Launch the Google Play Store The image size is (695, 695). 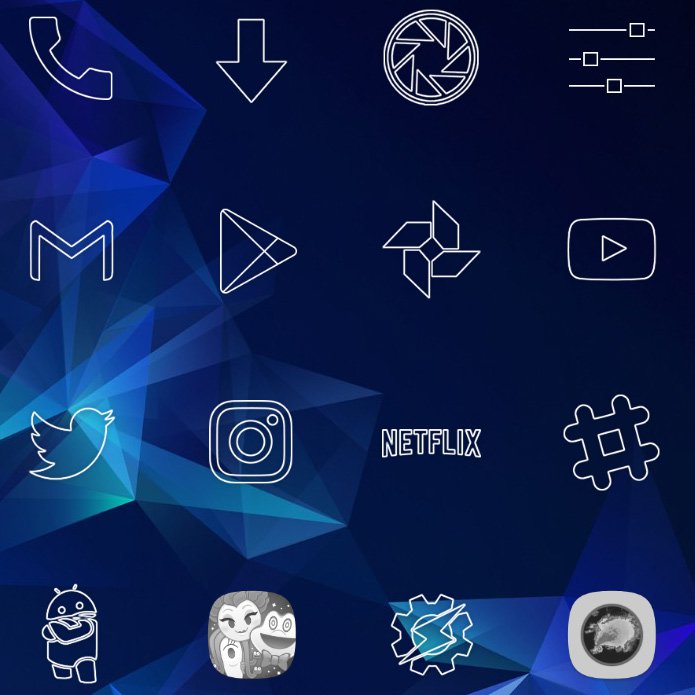click(x=255, y=251)
